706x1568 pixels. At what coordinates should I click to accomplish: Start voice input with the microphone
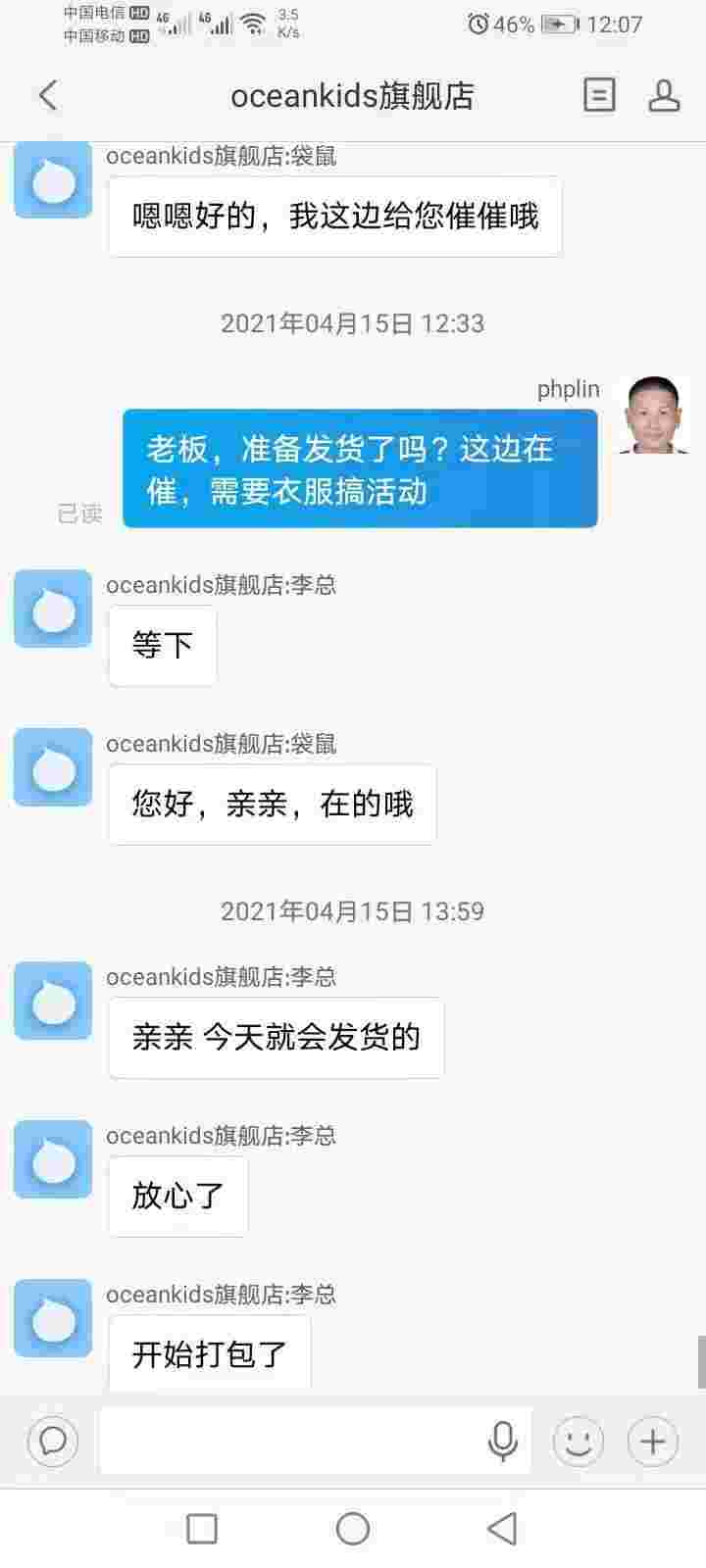click(503, 1441)
